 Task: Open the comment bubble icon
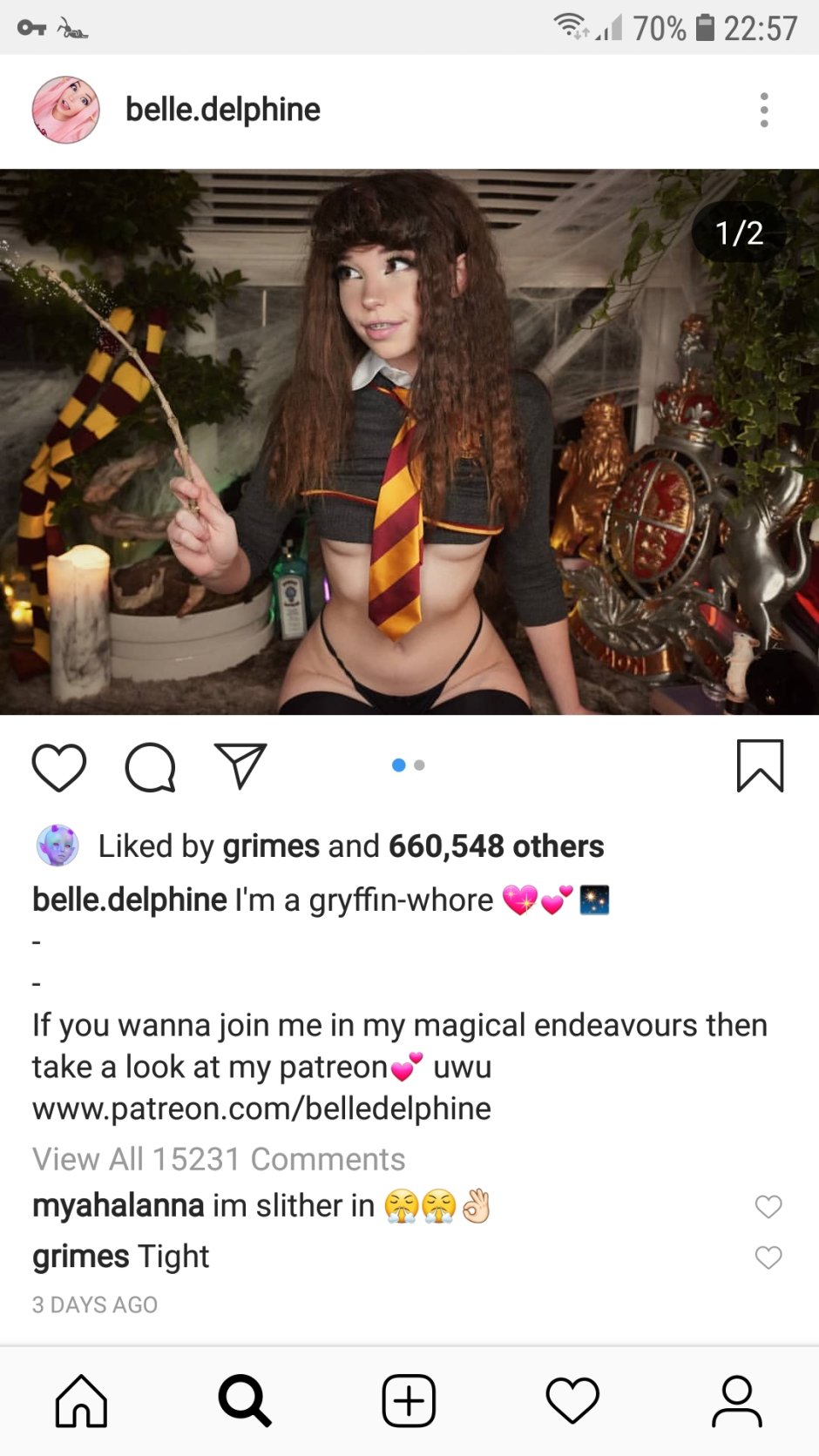pos(151,767)
